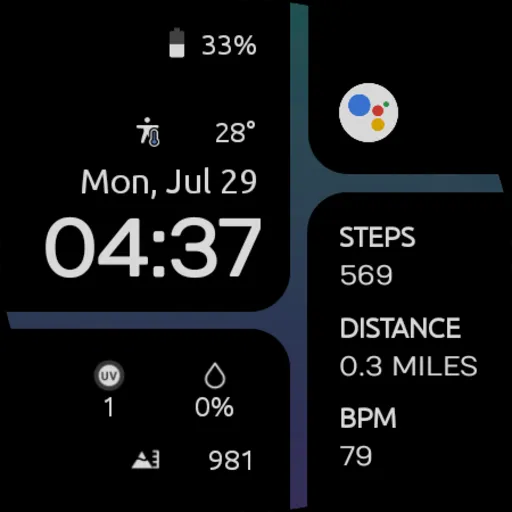Screen dimensions: 512x512
Task: Open the 28° feels-like temperature complication
Action: pos(196,132)
